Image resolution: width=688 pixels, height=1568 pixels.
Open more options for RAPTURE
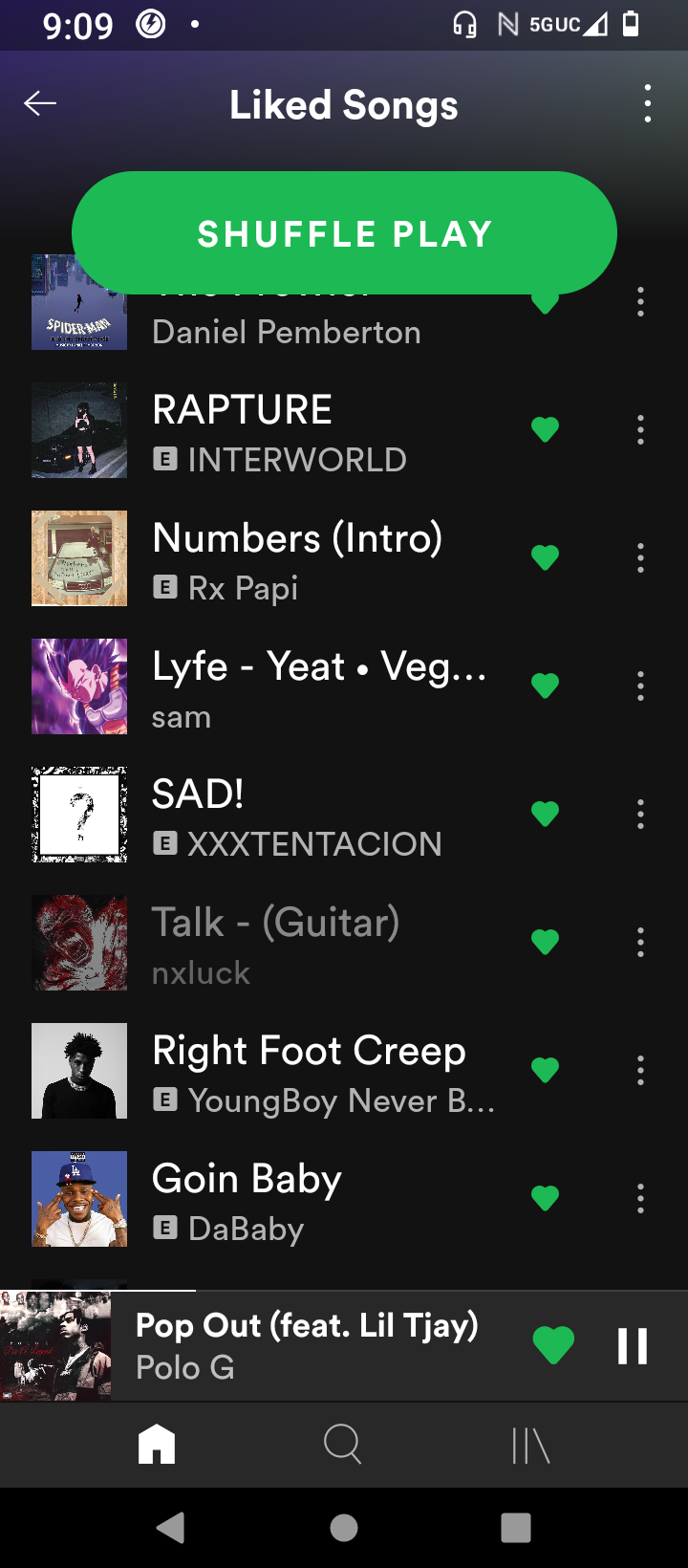pos(640,429)
